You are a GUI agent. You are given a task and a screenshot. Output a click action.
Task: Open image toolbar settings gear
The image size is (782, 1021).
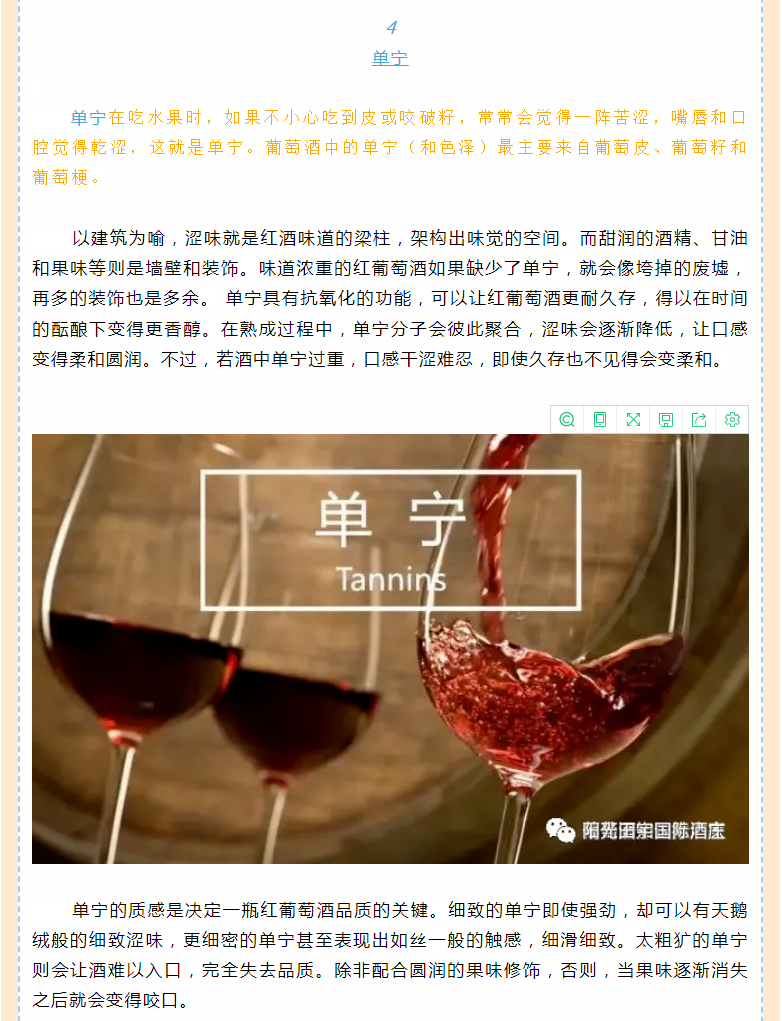[732, 420]
